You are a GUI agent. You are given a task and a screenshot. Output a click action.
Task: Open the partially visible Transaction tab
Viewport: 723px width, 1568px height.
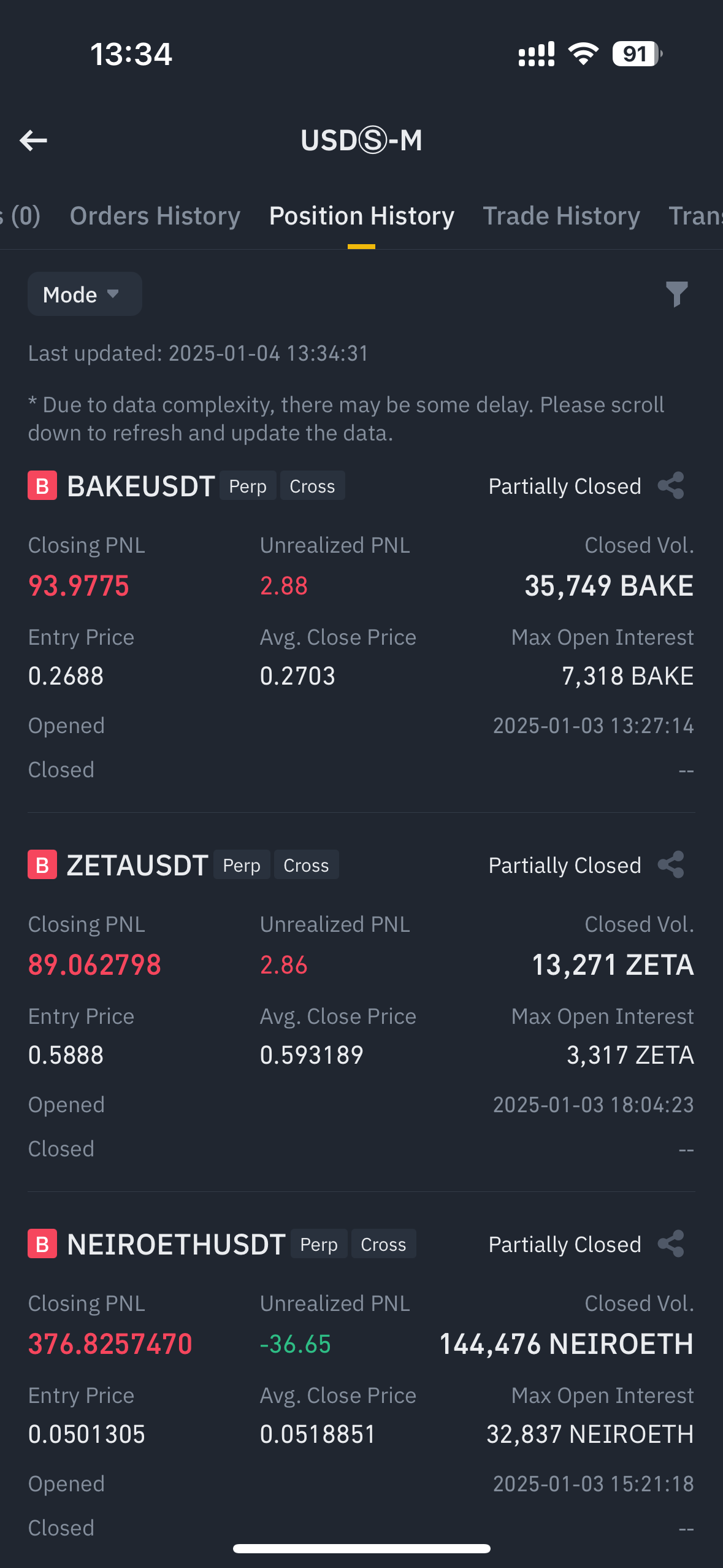[x=699, y=215]
